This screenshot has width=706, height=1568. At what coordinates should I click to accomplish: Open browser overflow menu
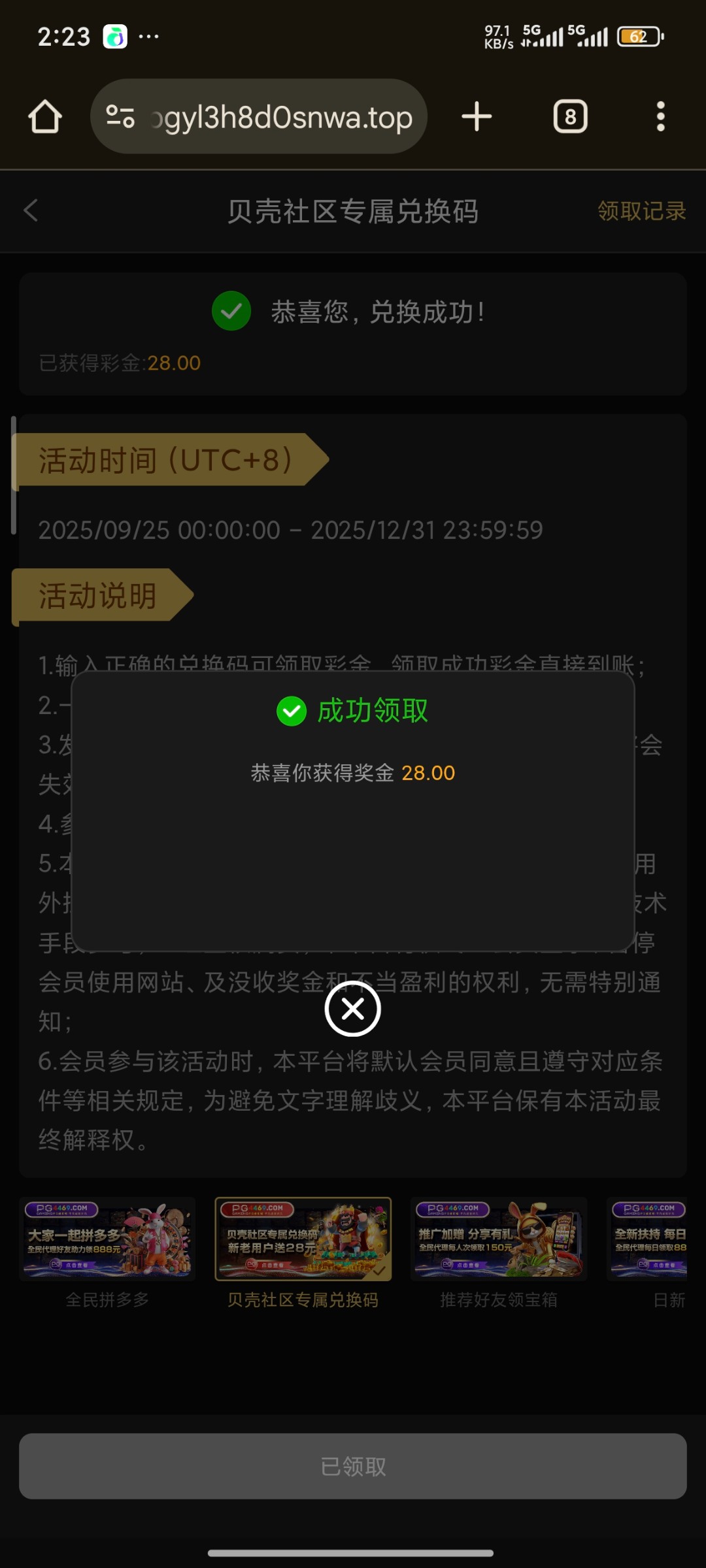pyautogui.click(x=660, y=117)
